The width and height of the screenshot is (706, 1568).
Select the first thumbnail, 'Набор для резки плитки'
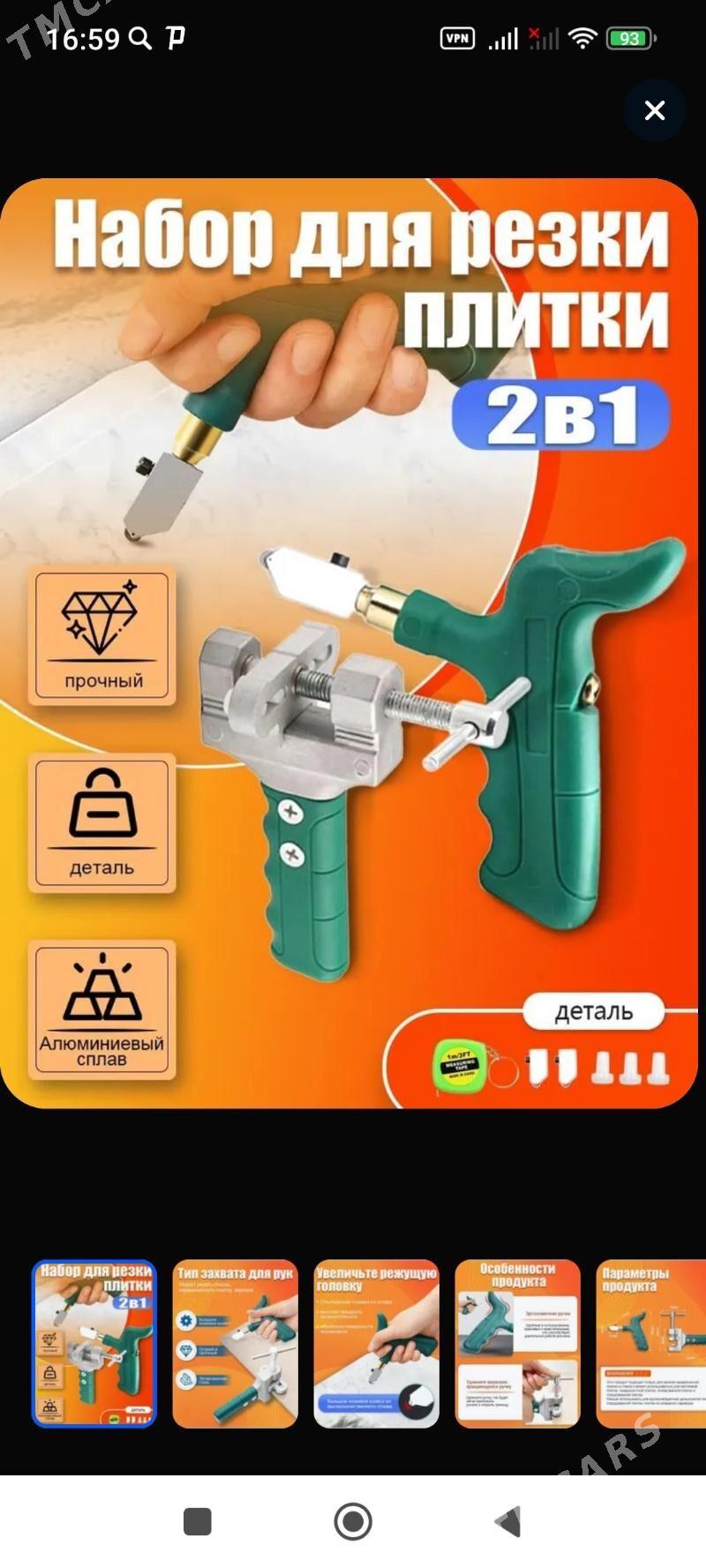coord(94,1342)
